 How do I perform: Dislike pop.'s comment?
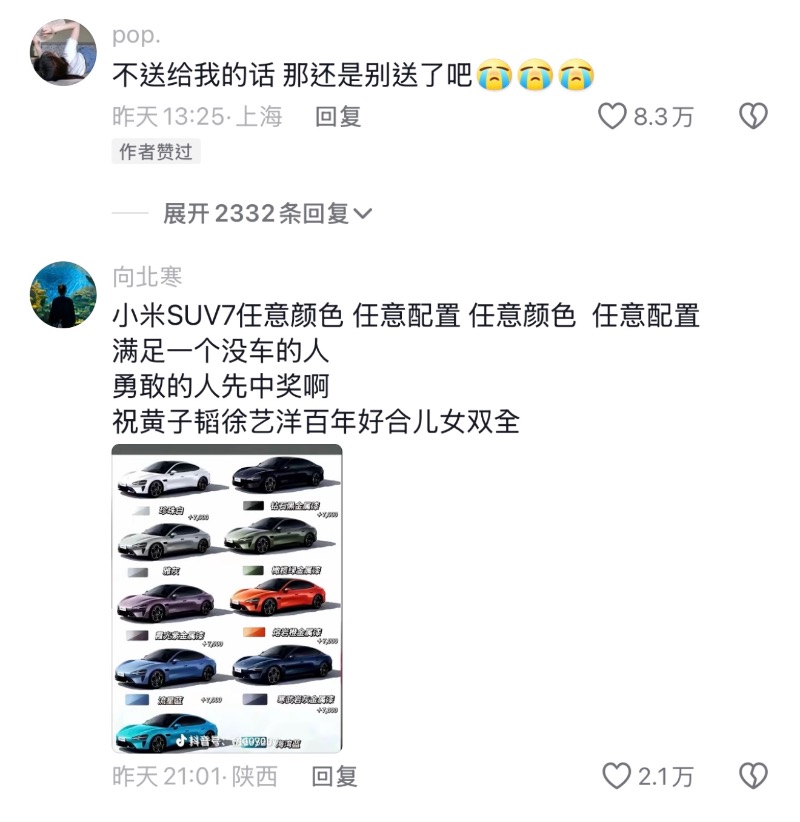[753, 117]
